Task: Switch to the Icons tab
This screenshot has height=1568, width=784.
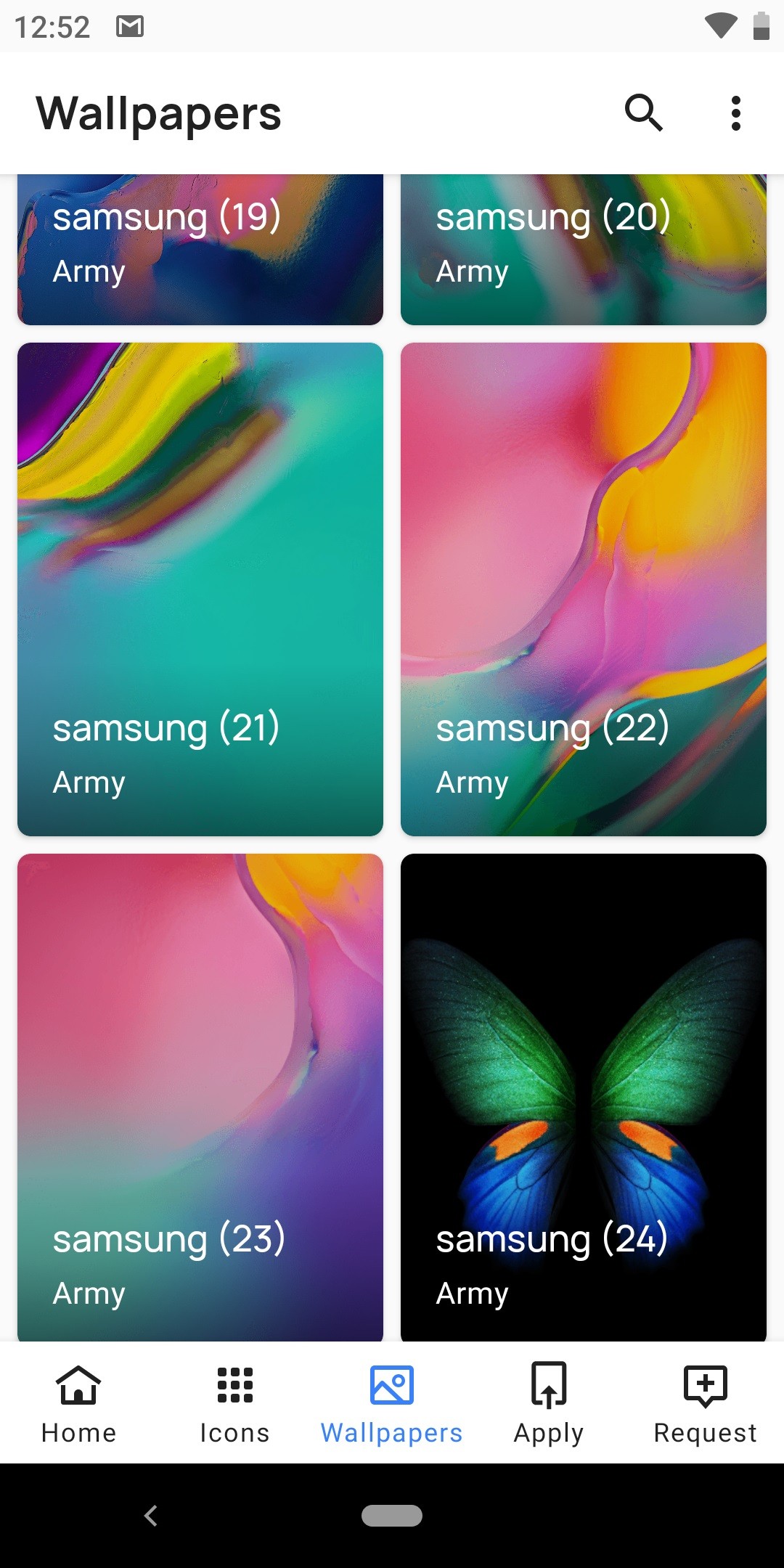Action: pos(235,1403)
